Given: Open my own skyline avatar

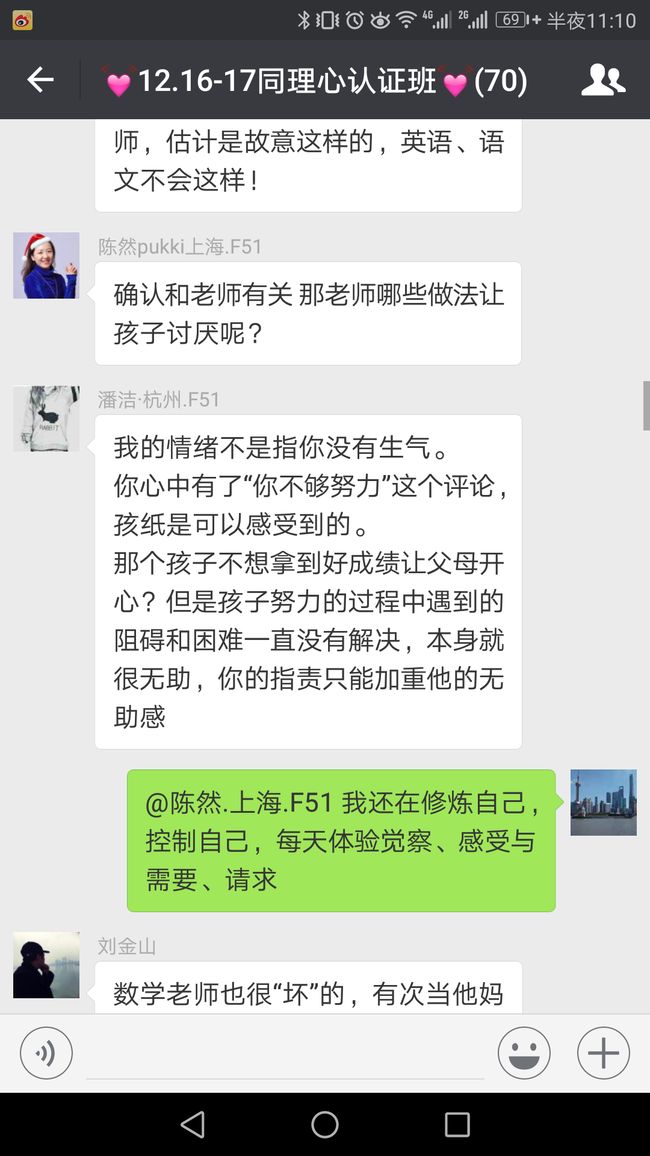Looking at the screenshot, I should tap(604, 802).
